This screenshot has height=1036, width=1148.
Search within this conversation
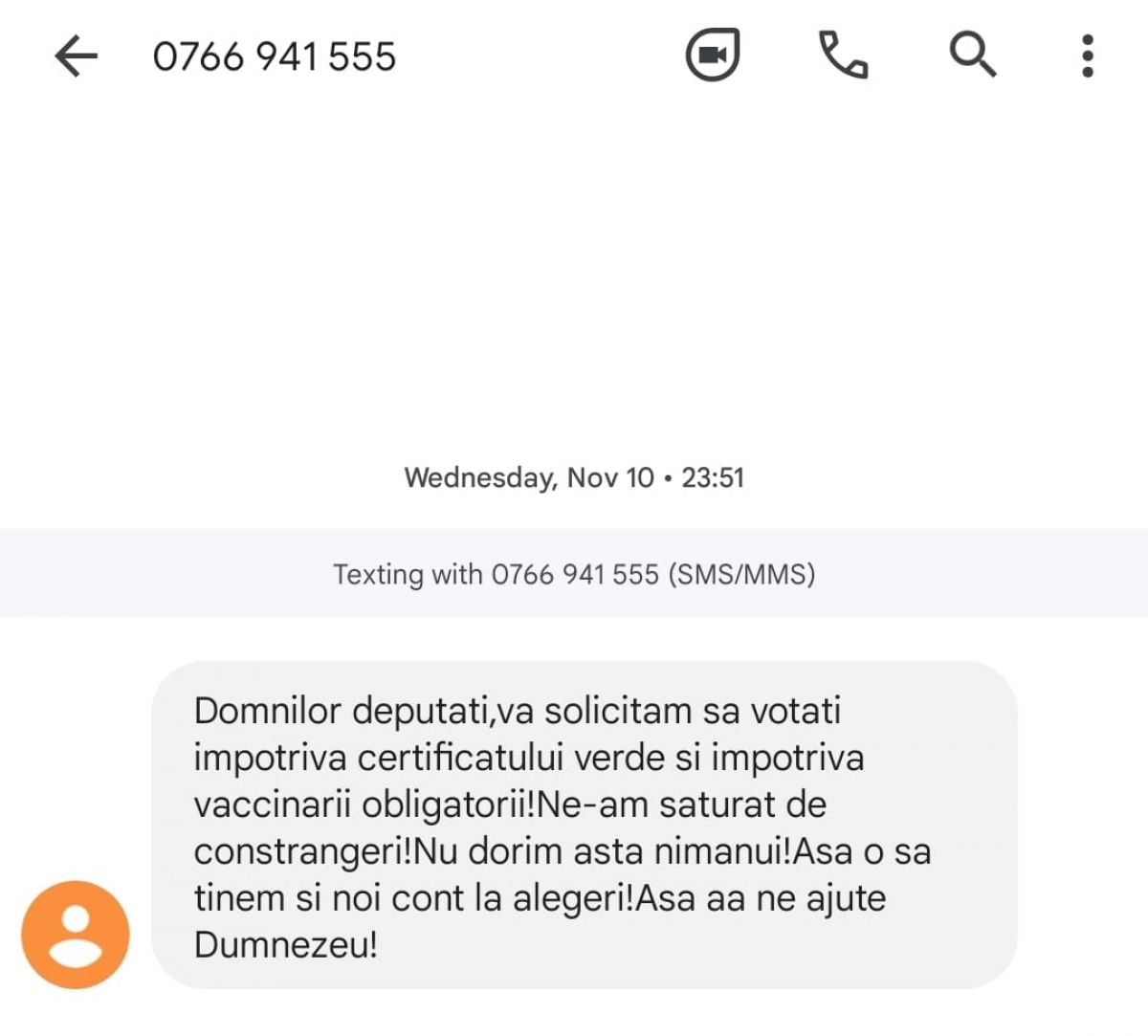[972, 55]
